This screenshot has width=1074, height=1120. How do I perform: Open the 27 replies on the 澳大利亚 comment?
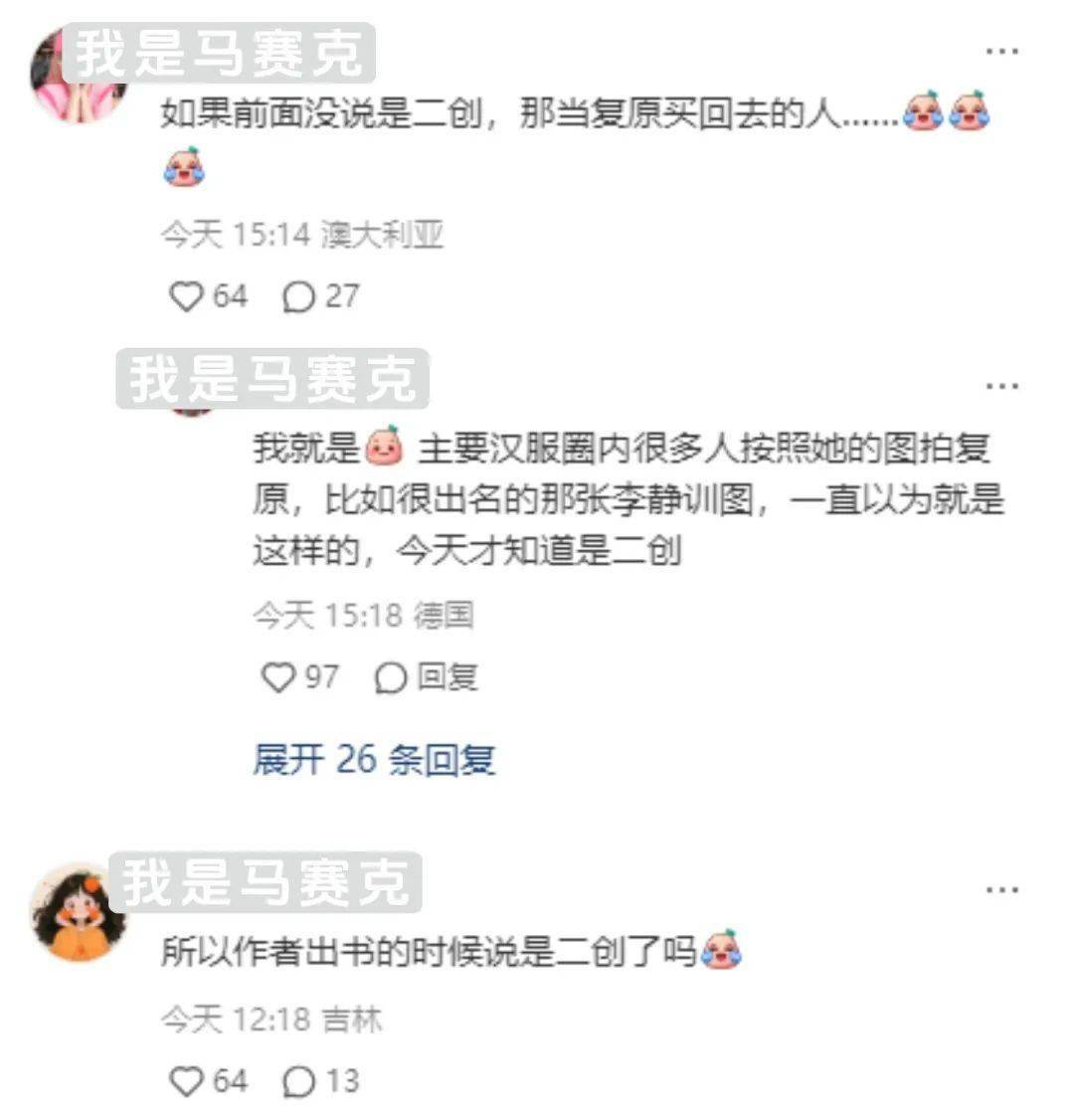(x=298, y=295)
